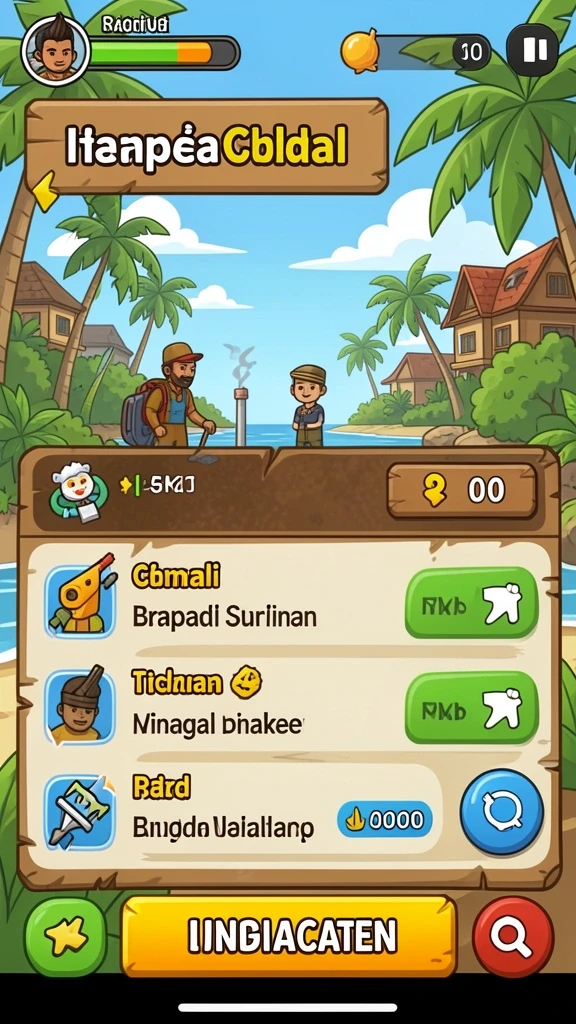Pause the game
Viewport: 576px width, 1024px height.
click(x=532, y=50)
